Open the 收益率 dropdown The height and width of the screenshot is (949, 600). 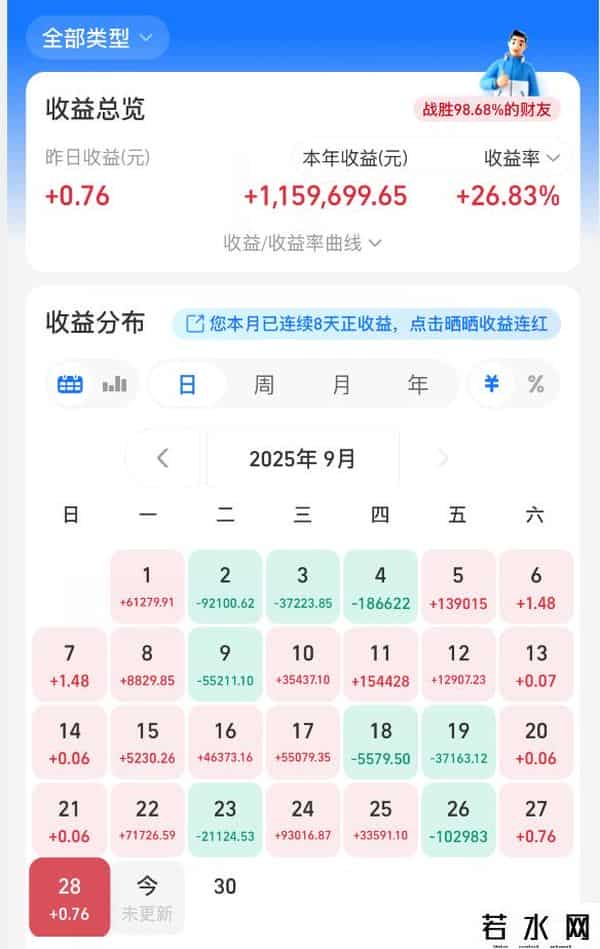coord(522,157)
